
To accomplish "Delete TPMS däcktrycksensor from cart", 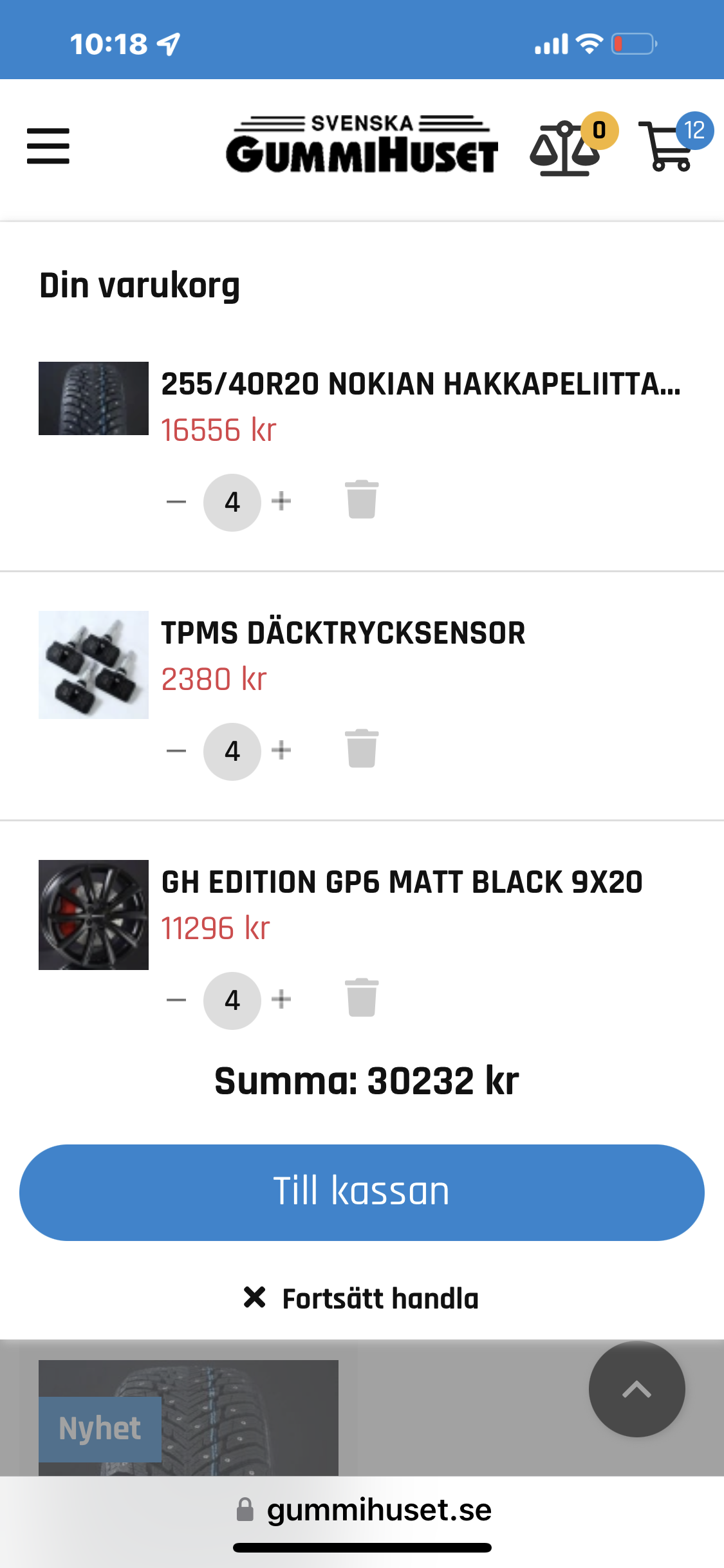I will tap(362, 749).
